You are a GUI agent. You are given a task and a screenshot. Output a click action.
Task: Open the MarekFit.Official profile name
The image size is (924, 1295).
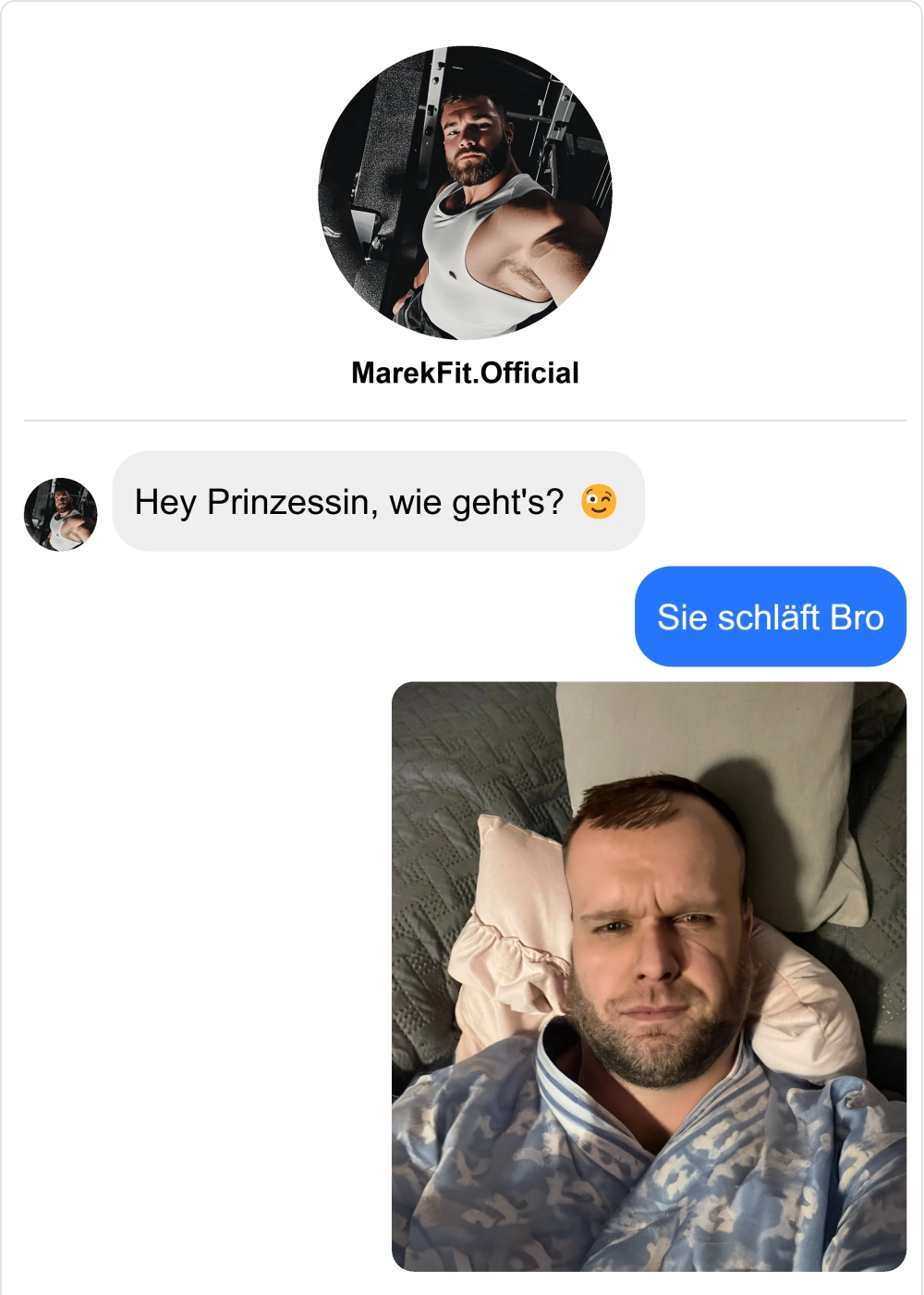click(465, 373)
